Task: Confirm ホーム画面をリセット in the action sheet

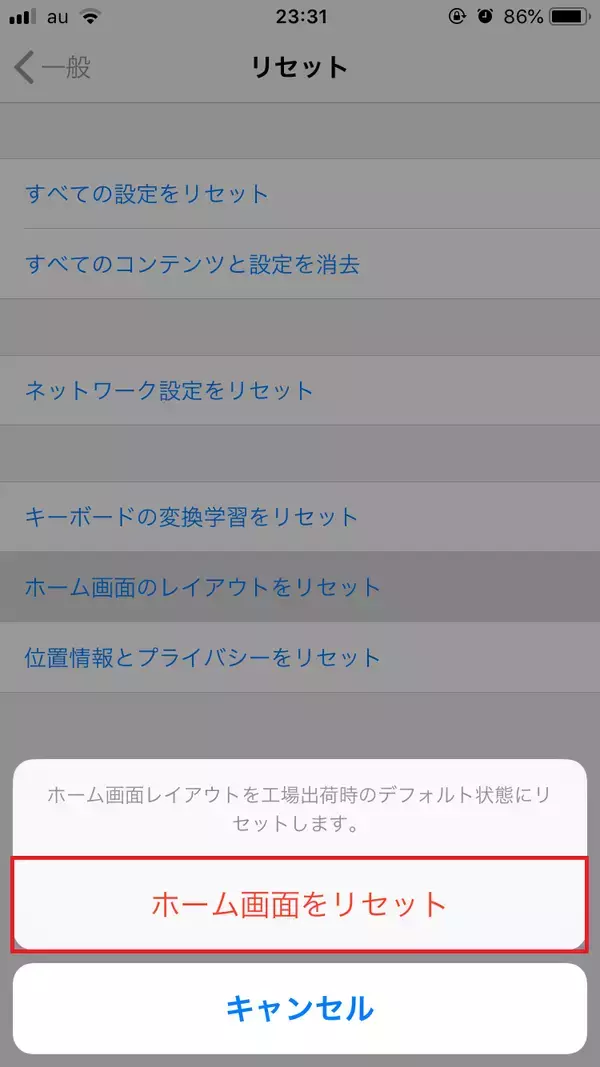Action: point(299,904)
